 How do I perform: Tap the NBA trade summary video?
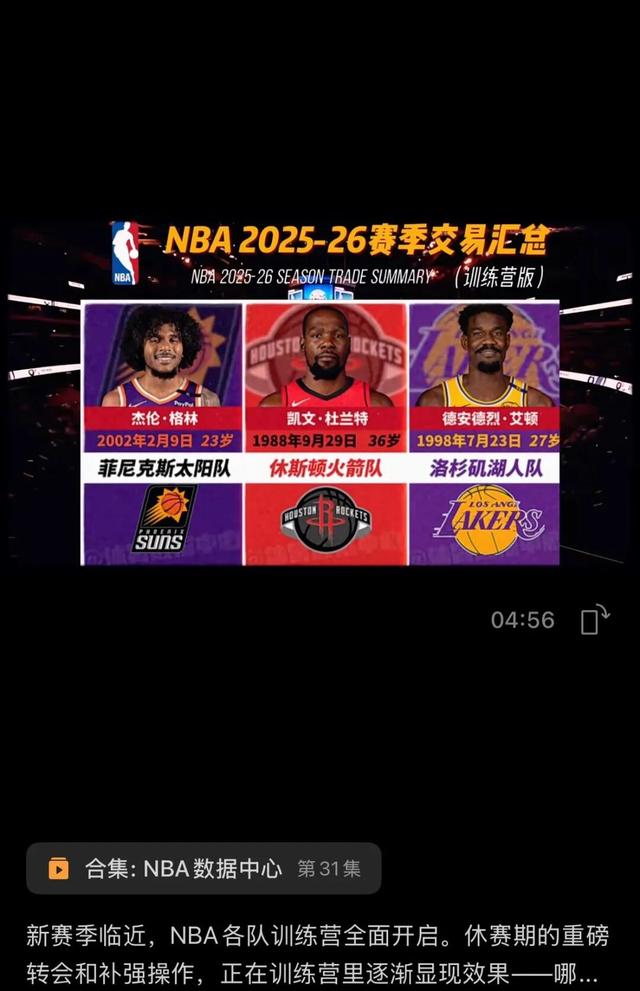tap(320, 400)
